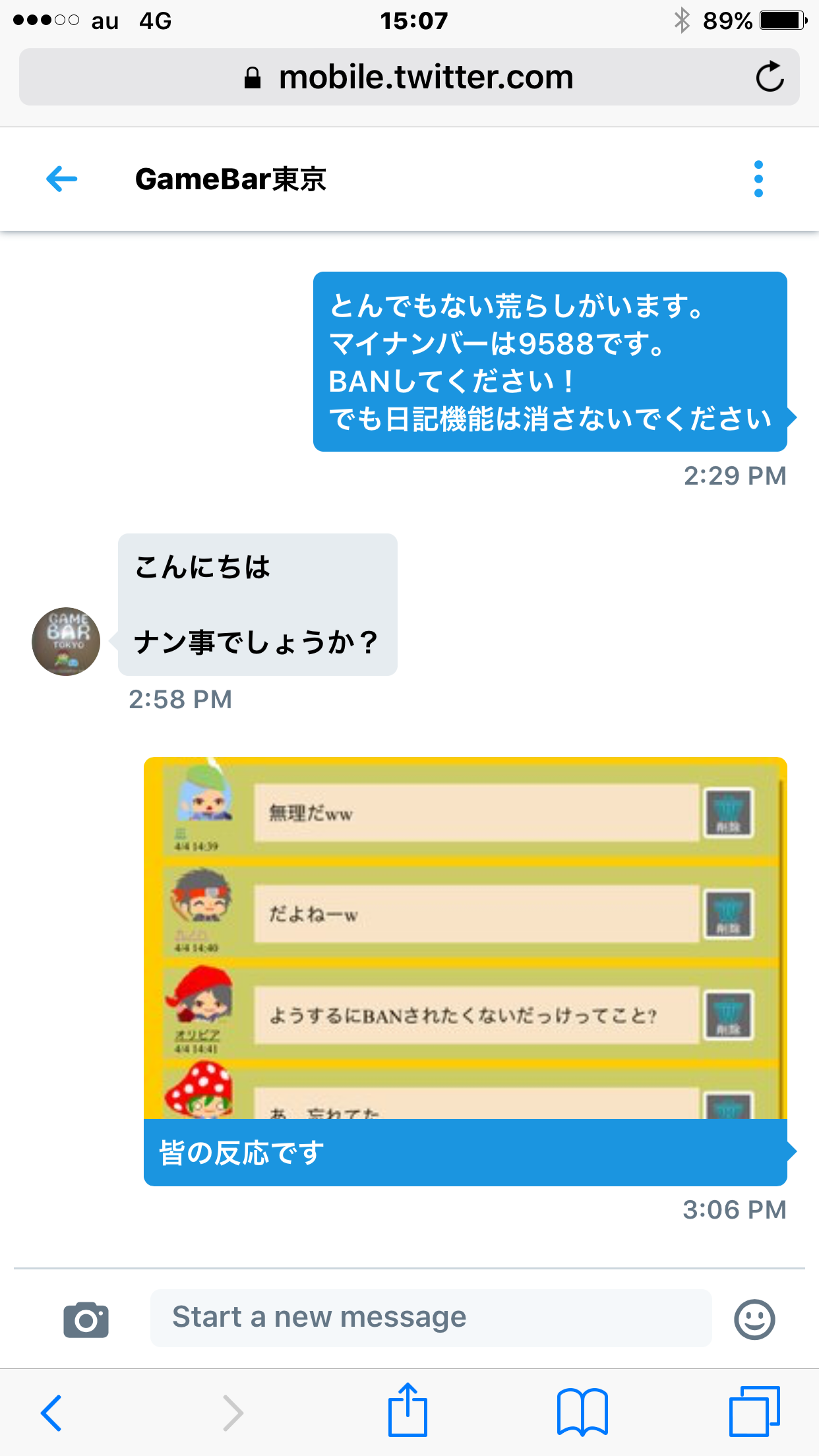Open the conversation overflow menu
819x1456 pixels.
tap(758, 179)
